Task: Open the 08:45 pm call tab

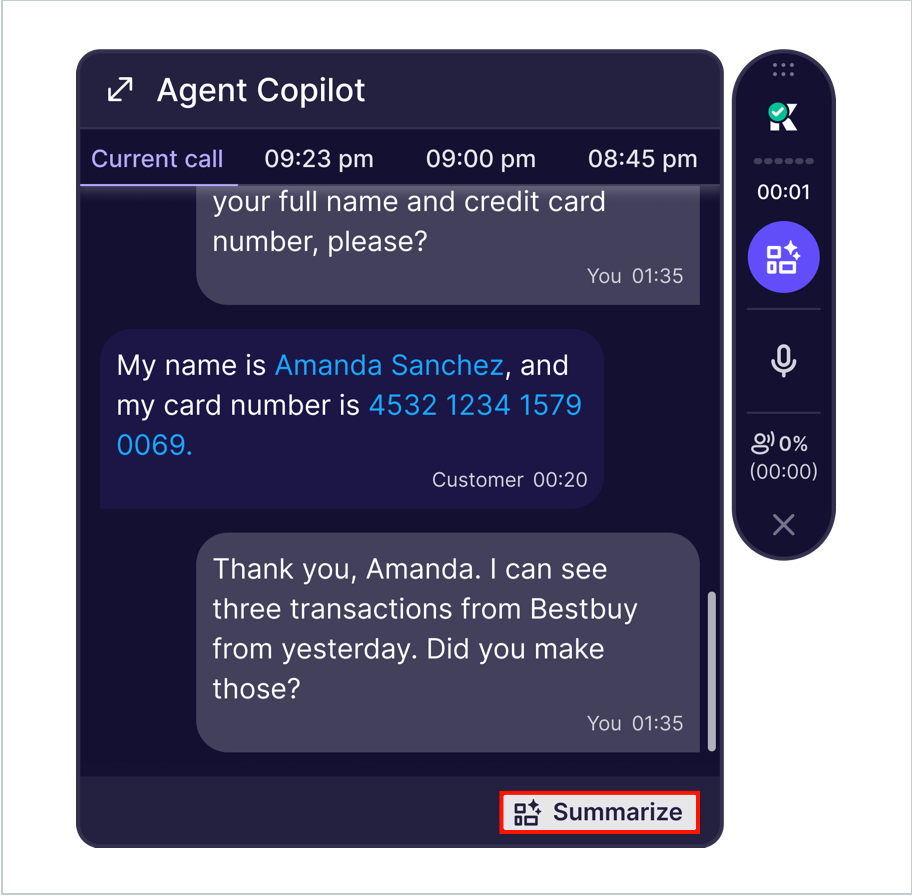Action: [x=642, y=159]
